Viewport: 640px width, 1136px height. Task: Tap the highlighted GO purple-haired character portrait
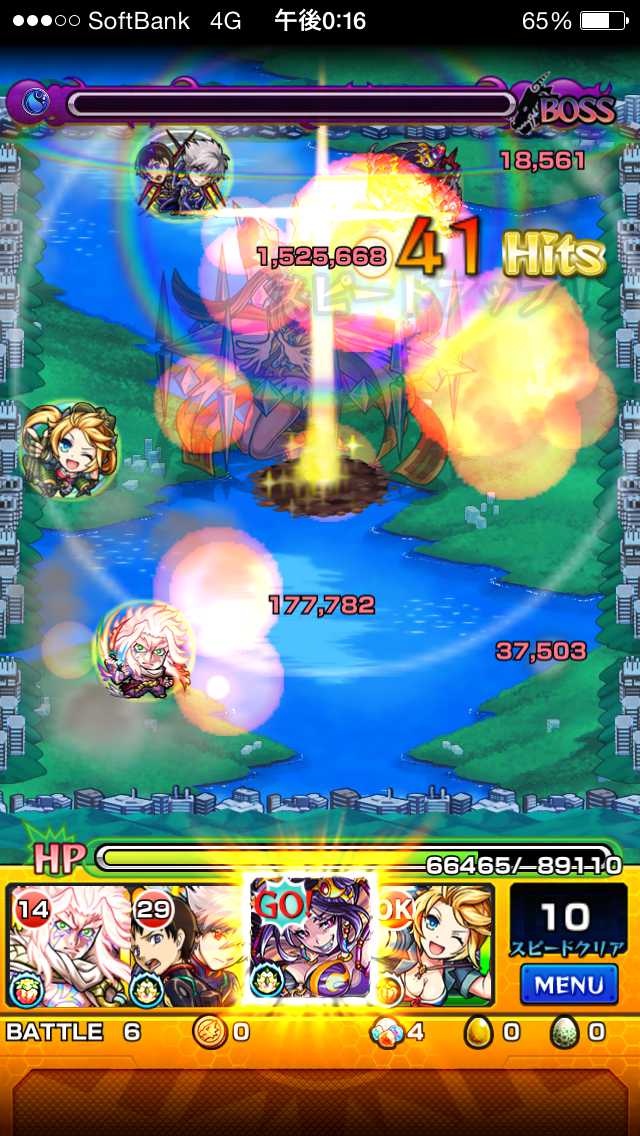click(310, 938)
